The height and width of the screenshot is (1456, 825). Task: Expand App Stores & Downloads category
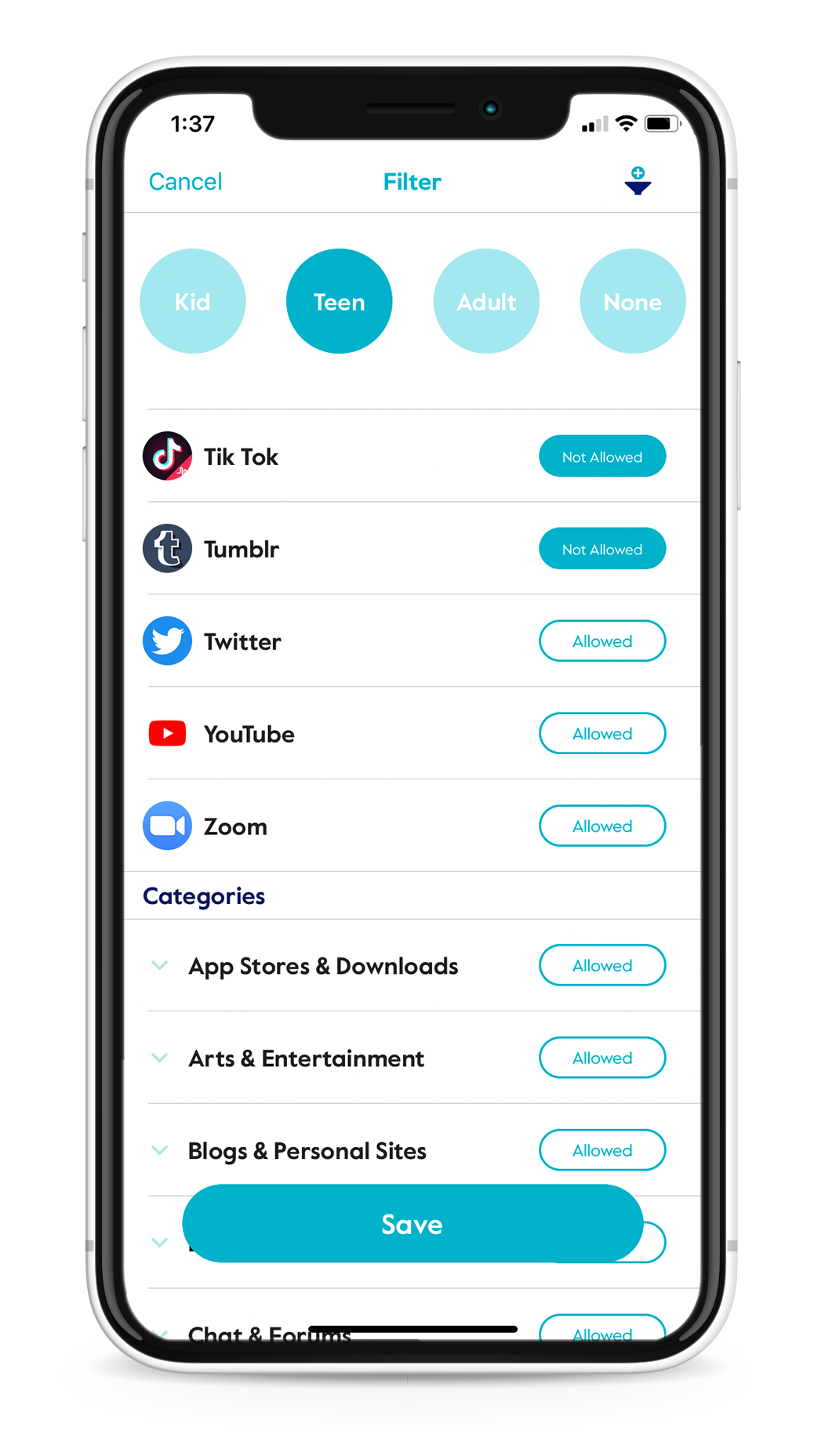[x=160, y=965]
